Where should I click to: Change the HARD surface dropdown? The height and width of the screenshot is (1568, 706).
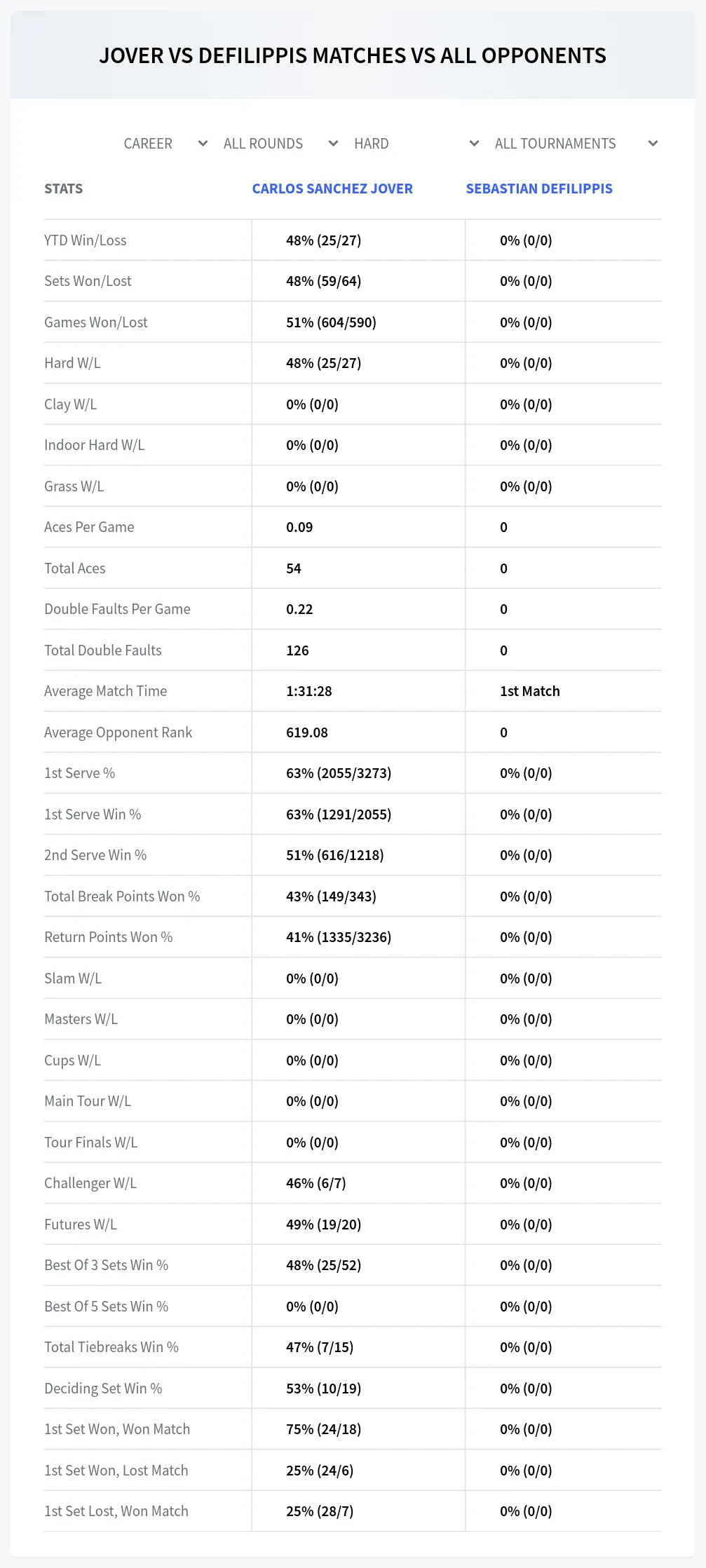(x=416, y=144)
